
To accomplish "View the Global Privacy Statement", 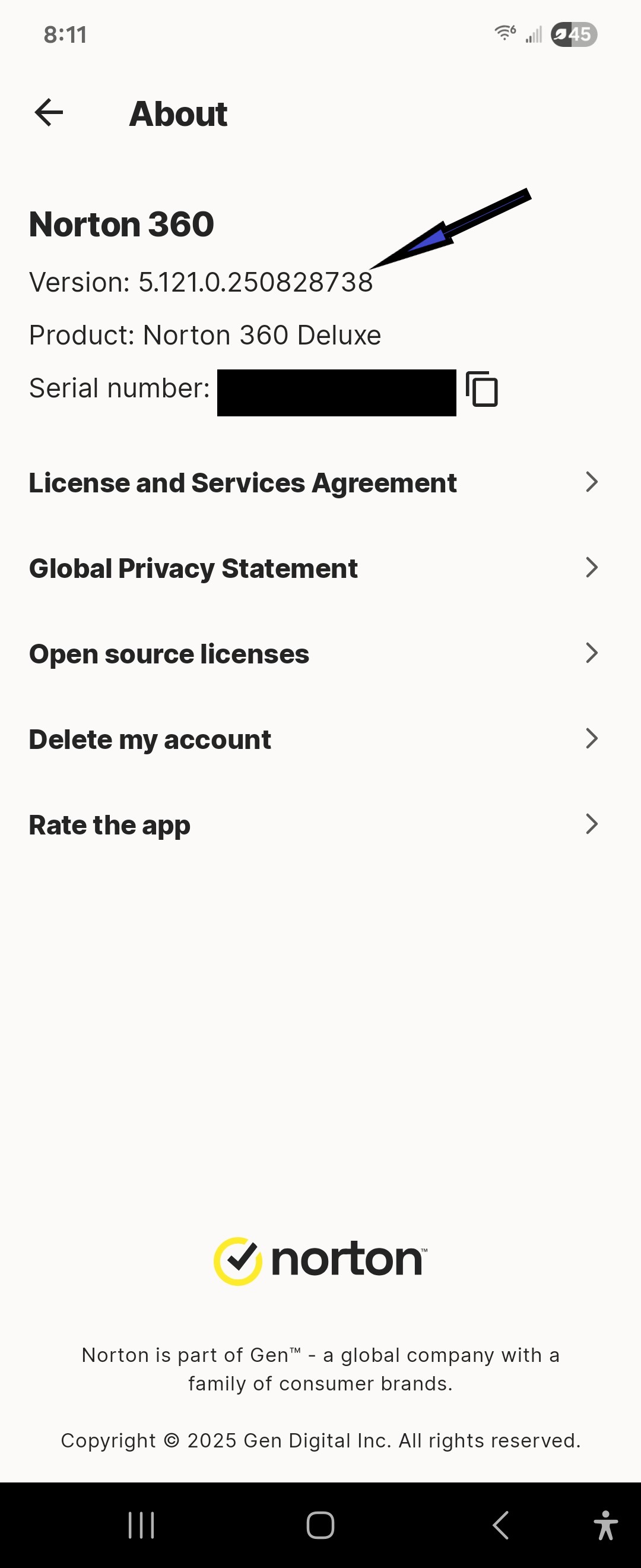I will [314, 568].
